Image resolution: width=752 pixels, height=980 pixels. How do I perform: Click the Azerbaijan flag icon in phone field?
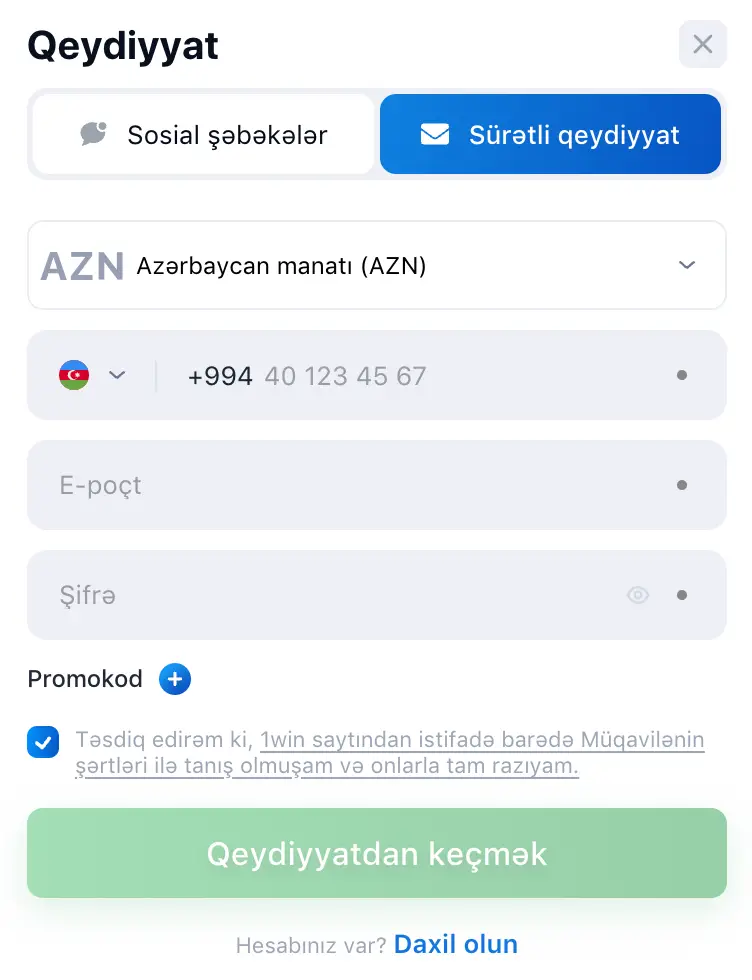(x=74, y=375)
